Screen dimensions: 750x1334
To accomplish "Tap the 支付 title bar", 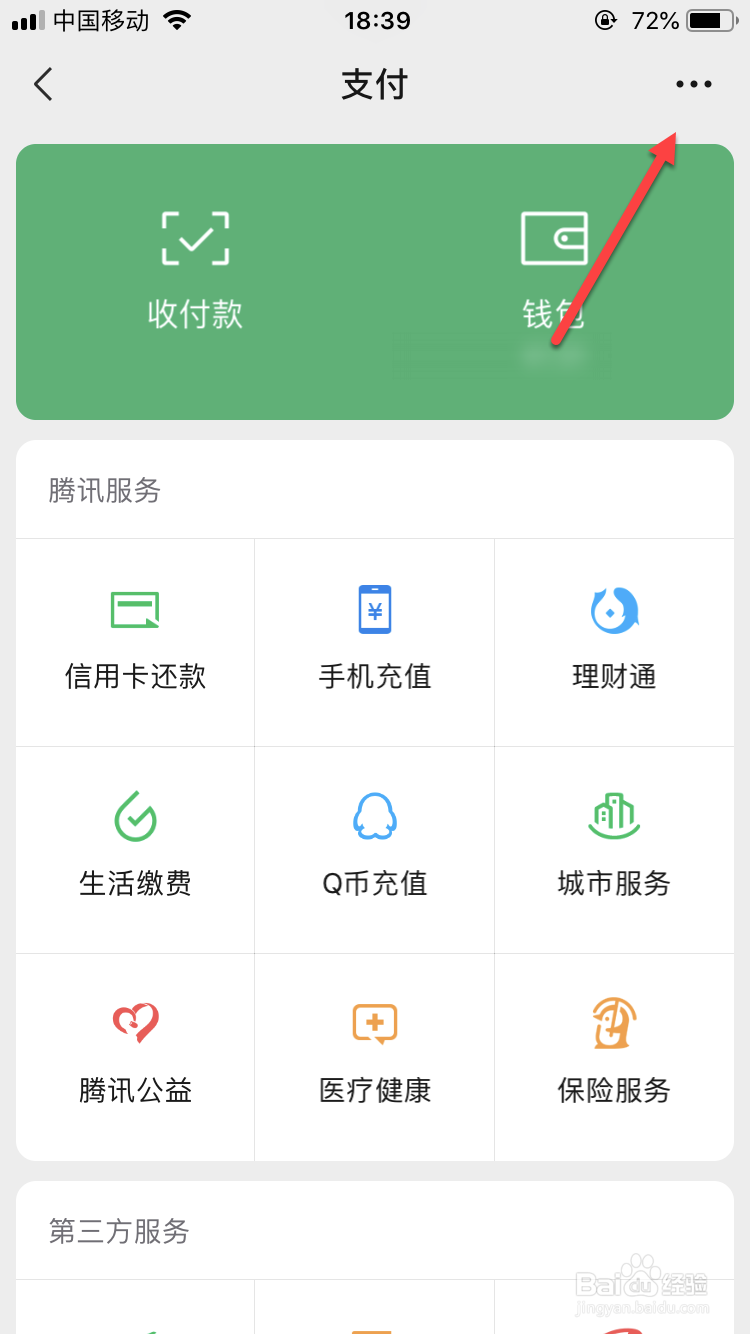I will (374, 84).
